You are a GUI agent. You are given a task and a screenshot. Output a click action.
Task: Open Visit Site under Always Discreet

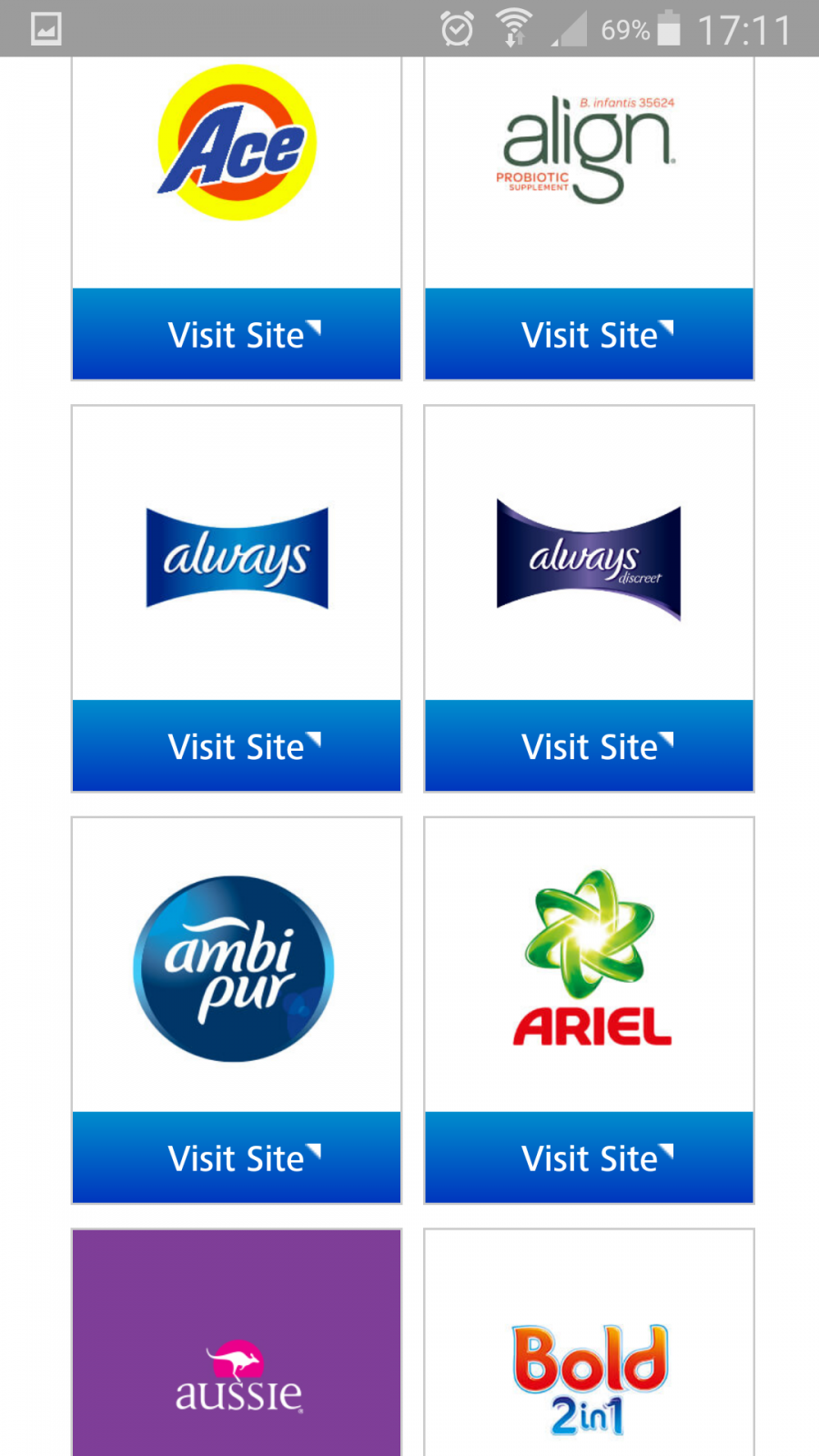click(x=590, y=745)
